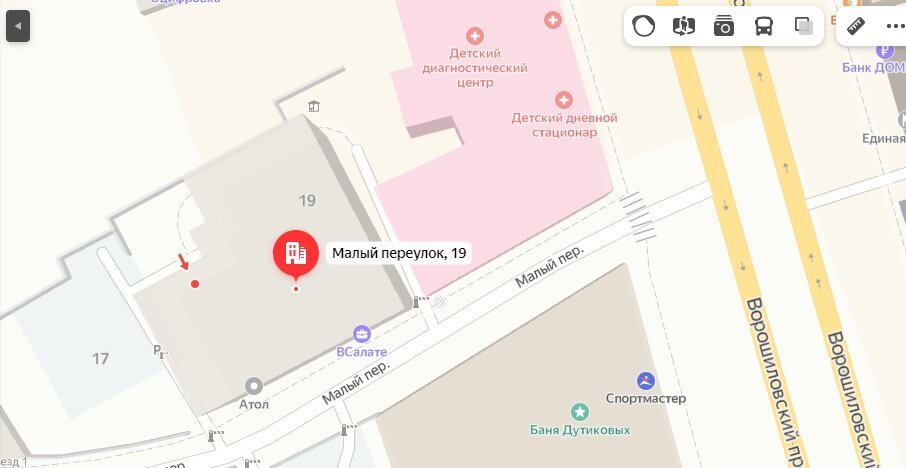
Task: Open the Спортмастер store marker
Action: [x=646, y=380]
